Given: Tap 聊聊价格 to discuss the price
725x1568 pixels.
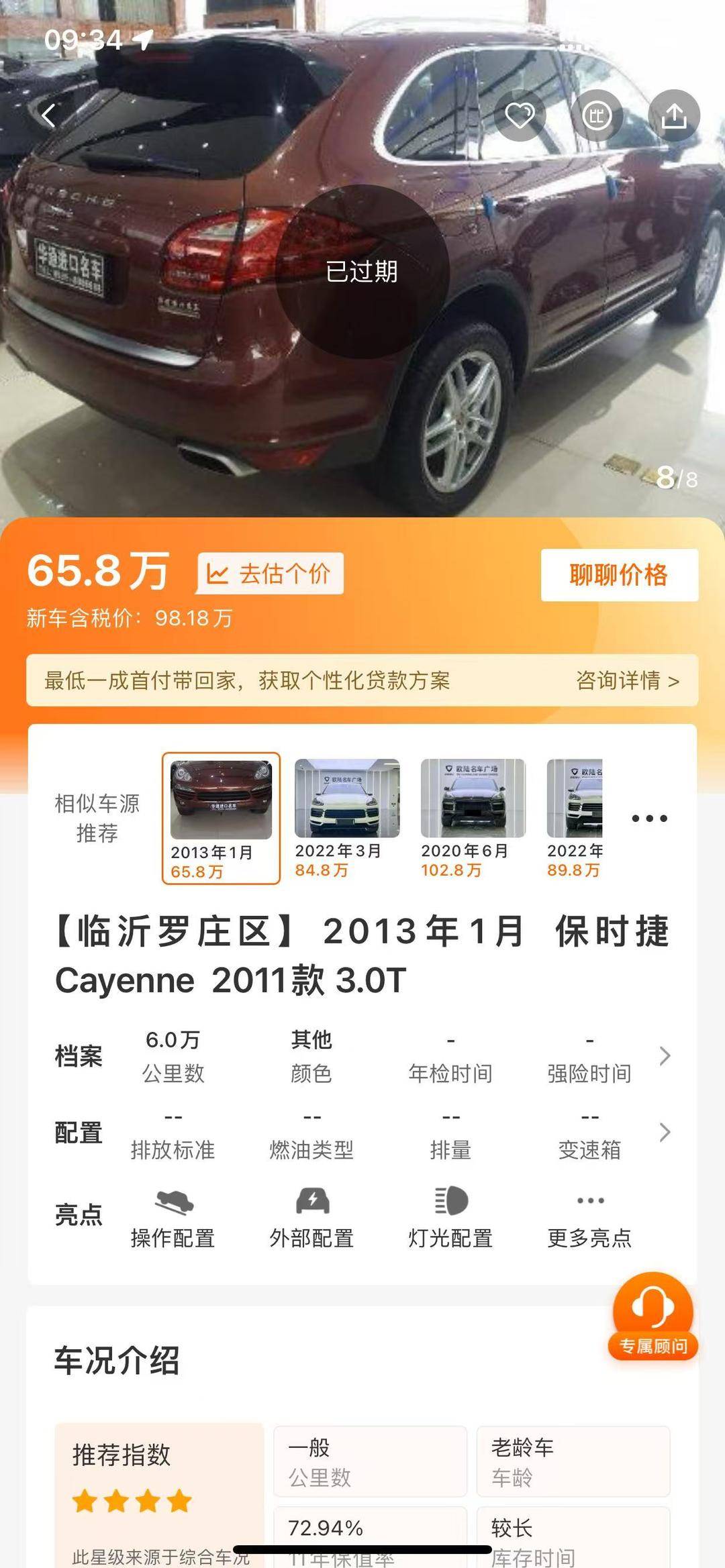Looking at the screenshot, I should [619, 575].
